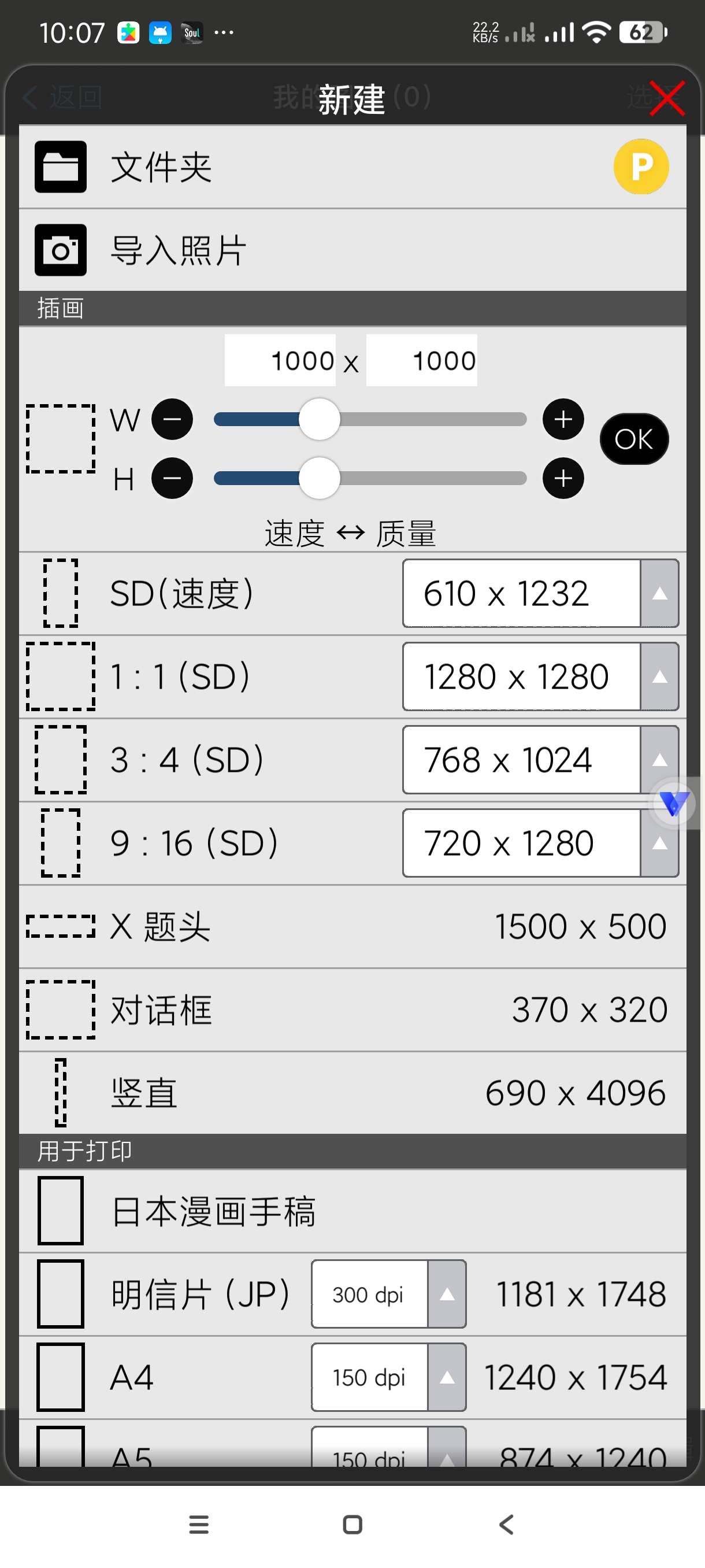Image resolution: width=705 pixels, height=1568 pixels.
Task: Close the 新建 dialog with red X
Action: (667, 98)
